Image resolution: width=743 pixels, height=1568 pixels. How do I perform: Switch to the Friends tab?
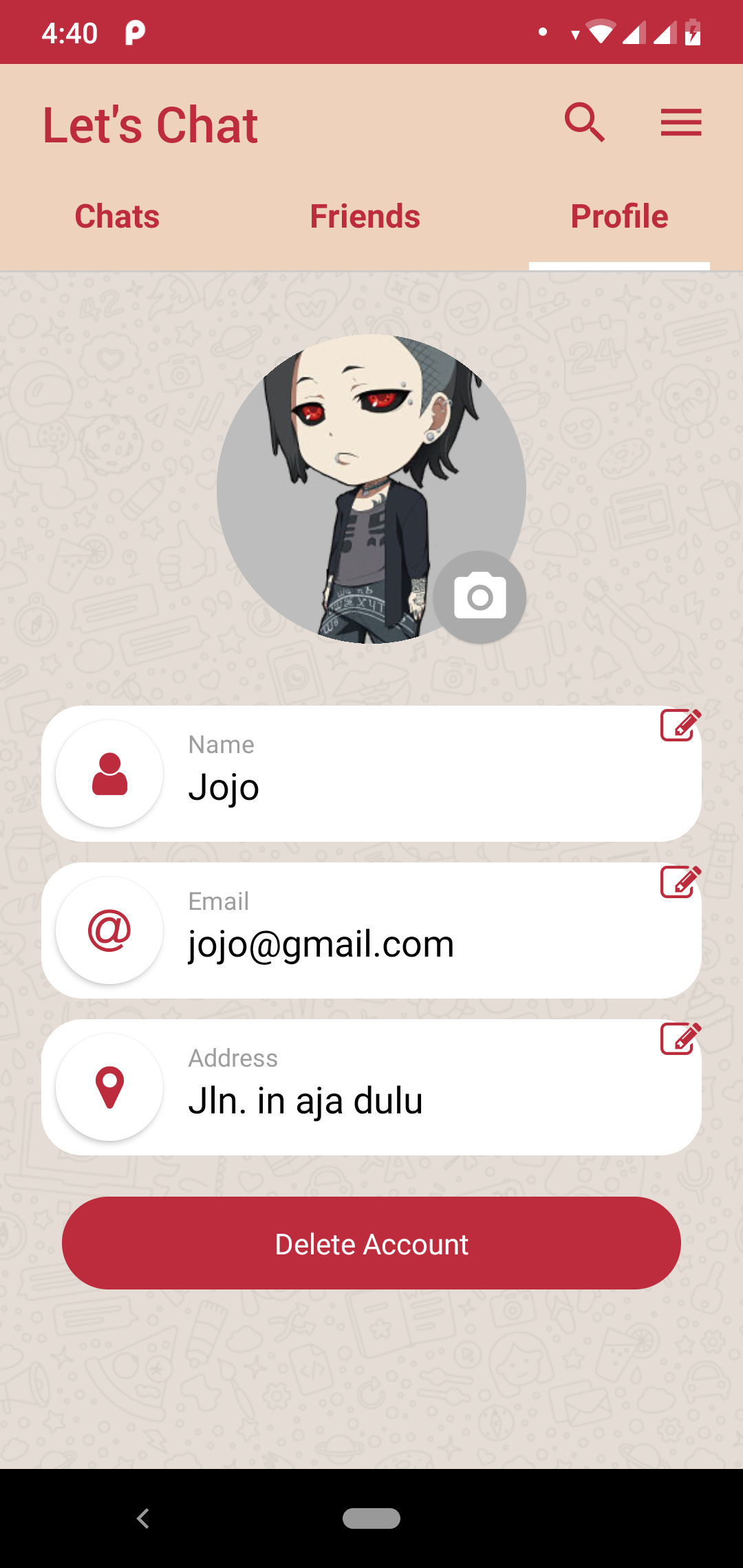pos(365,216)
